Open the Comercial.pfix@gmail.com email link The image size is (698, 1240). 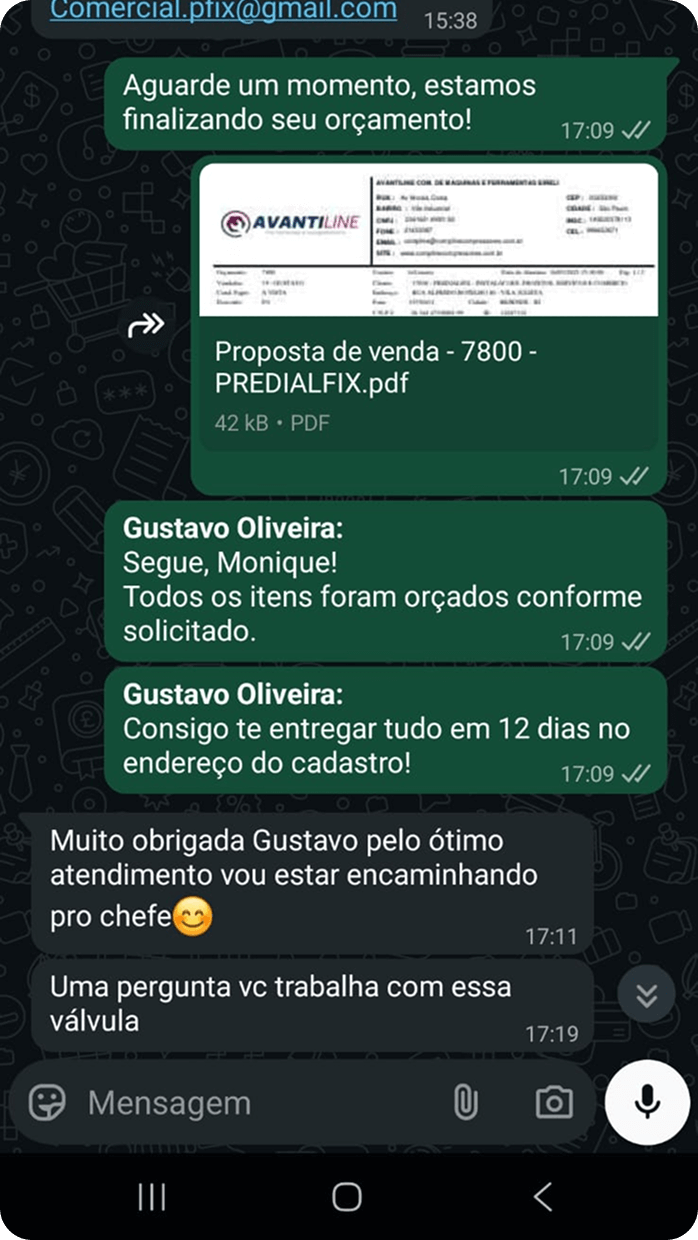click(x=222, y=11)
